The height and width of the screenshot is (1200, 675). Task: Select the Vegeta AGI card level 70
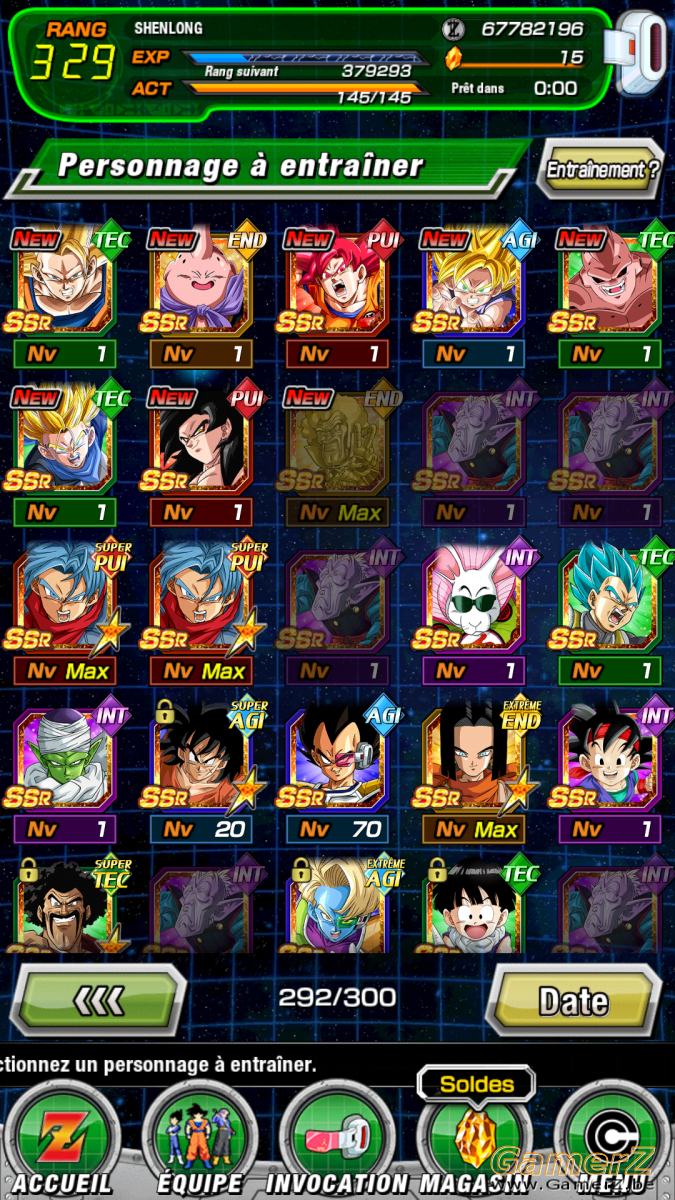click(340, 770)
